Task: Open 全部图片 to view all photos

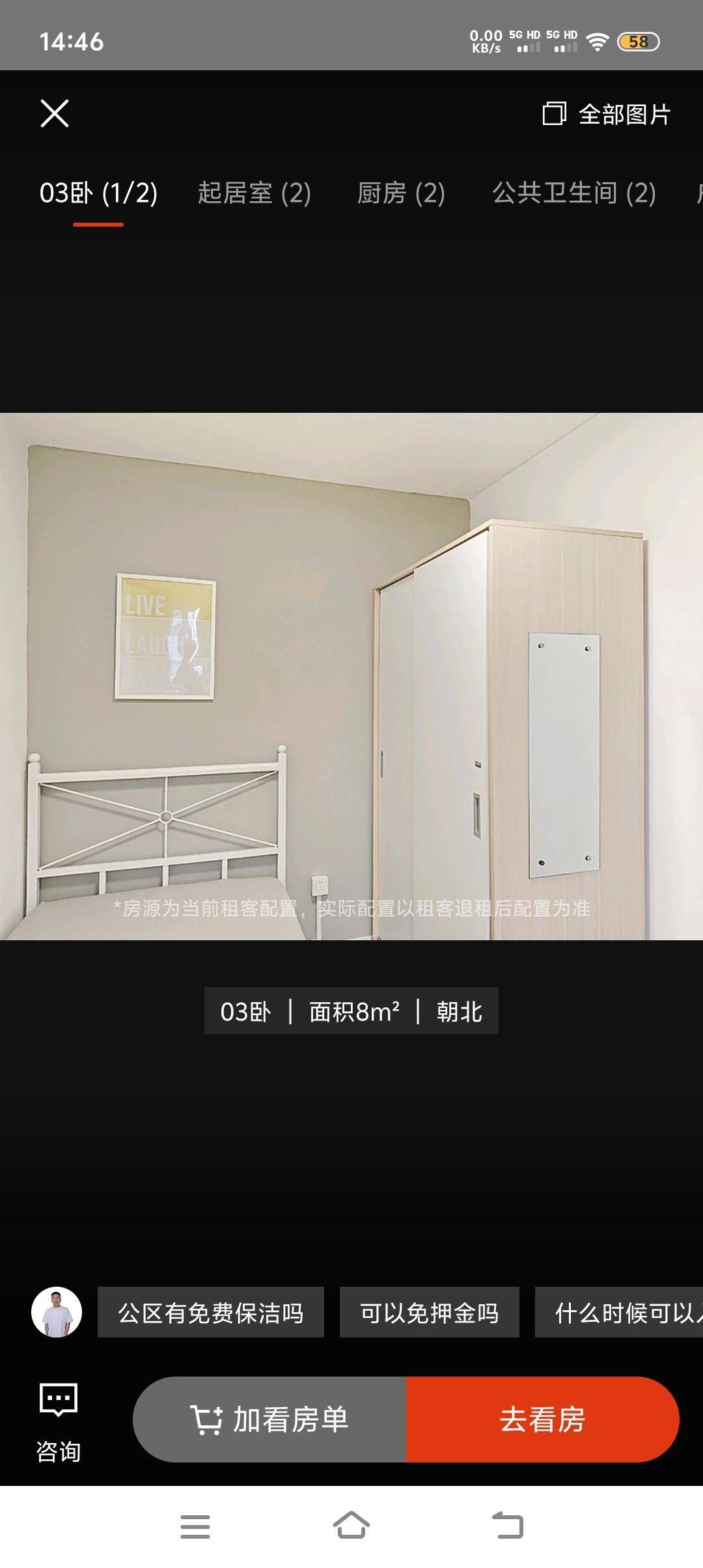Action: [x=607, y=114]
